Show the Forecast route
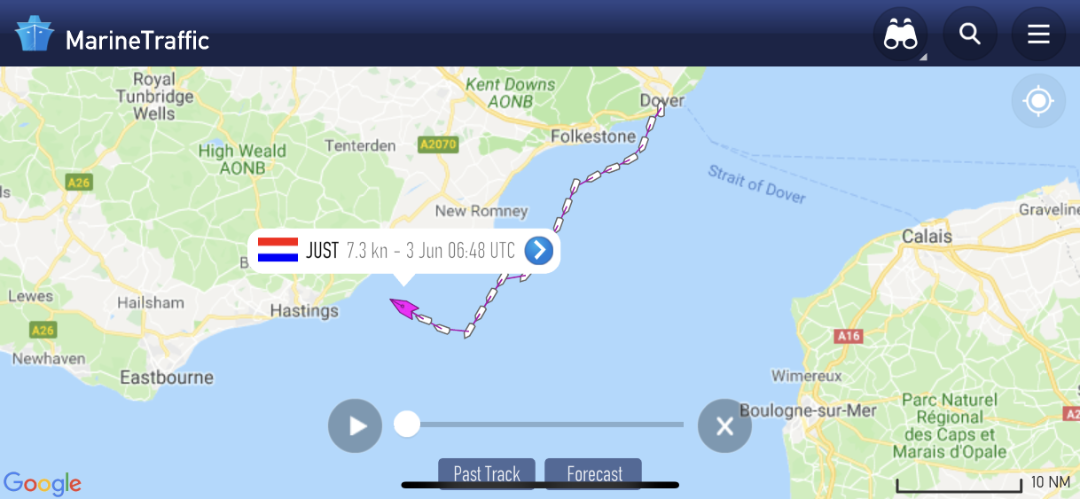1080x499 pixels. (593, 473)
